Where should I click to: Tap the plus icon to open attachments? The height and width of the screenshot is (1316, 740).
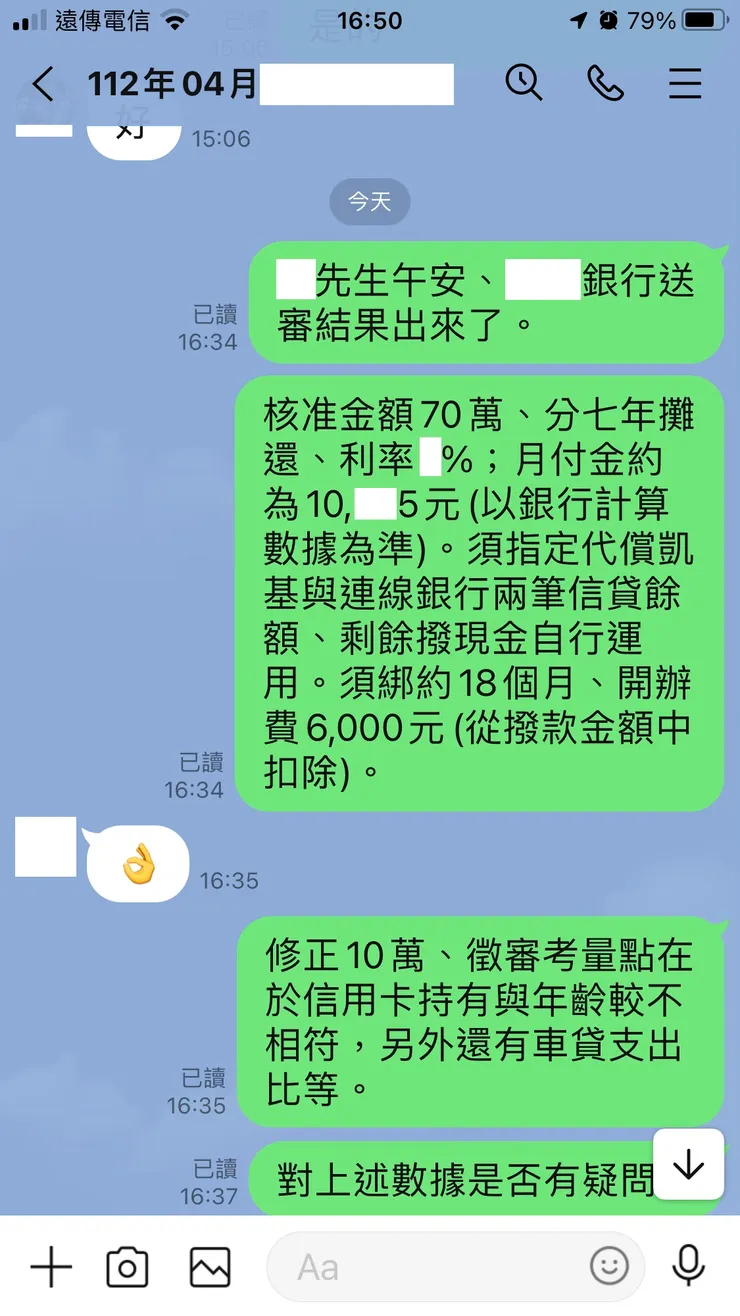coord(50,1266)
